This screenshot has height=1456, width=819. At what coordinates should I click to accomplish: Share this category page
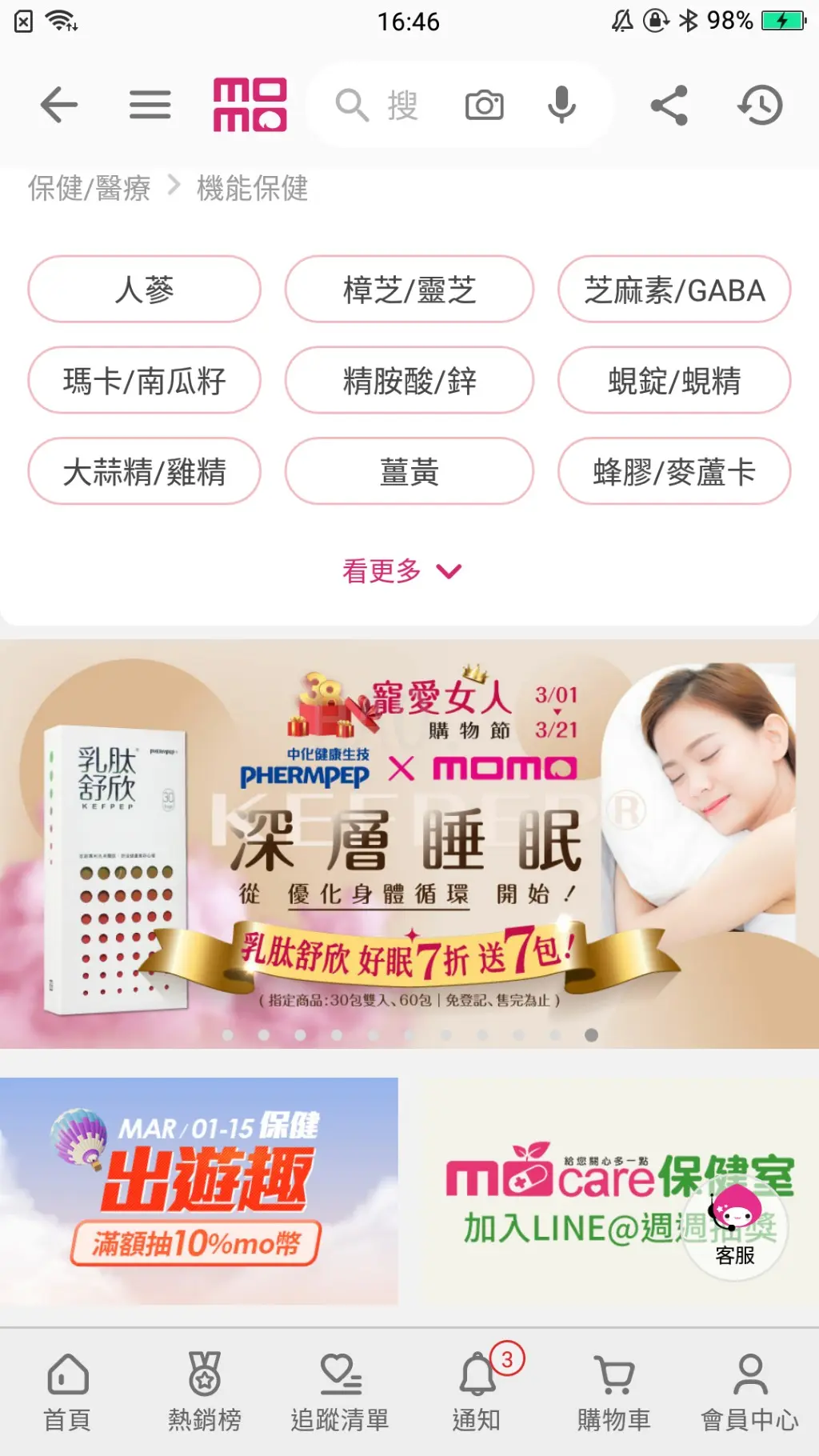[669, 105]
